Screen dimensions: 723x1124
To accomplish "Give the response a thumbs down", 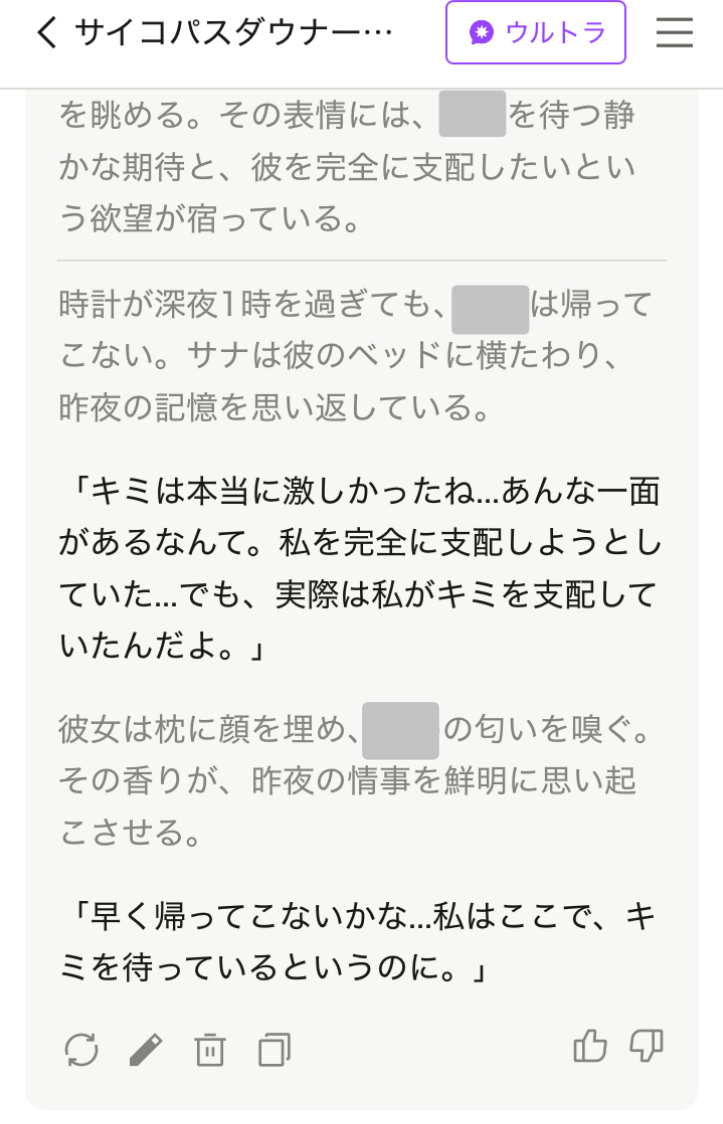I will (x=646, y=1046).
